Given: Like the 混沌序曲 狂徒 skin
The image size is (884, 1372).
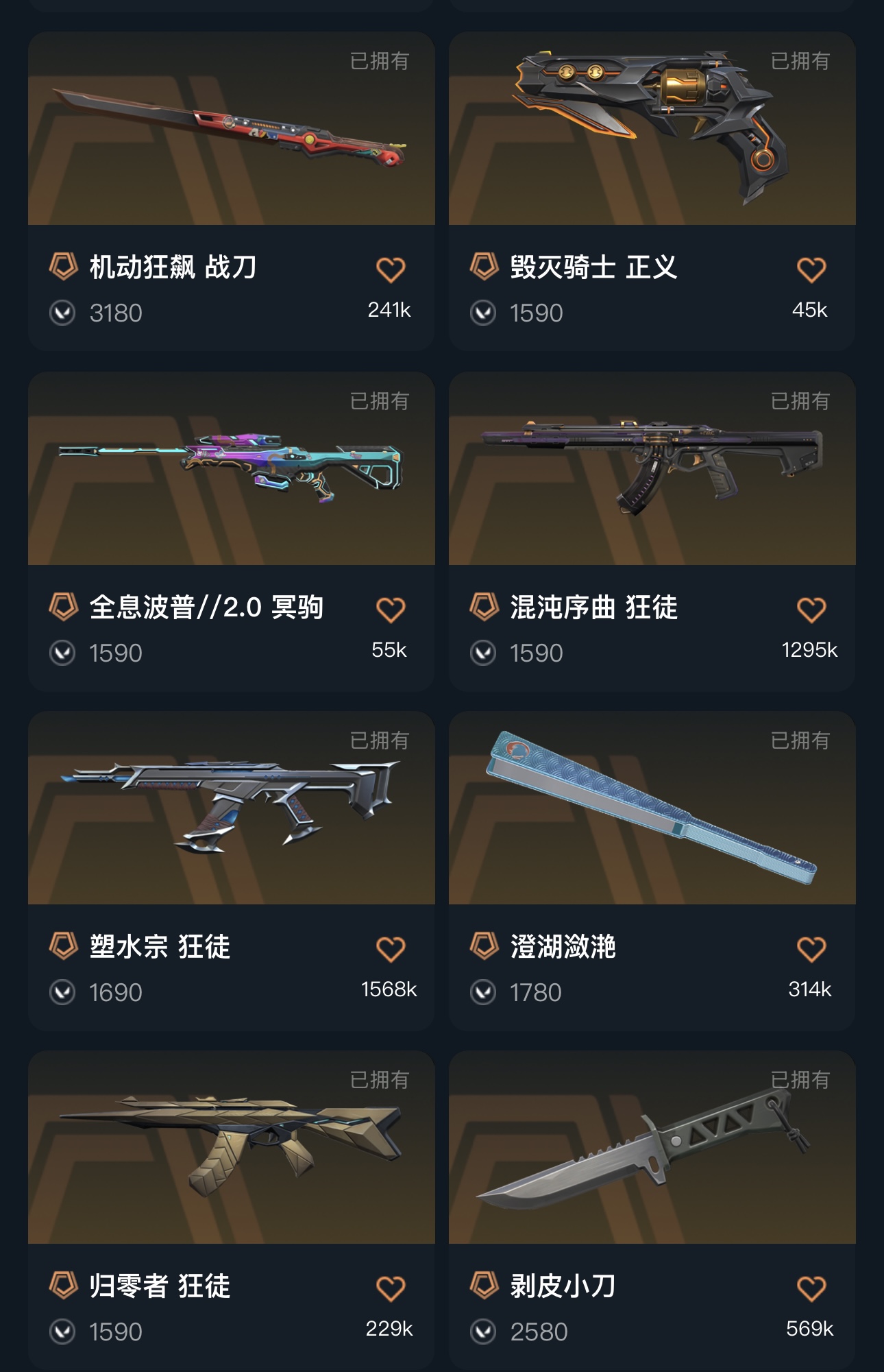Looking at the screenshot, I should (811, 610).
